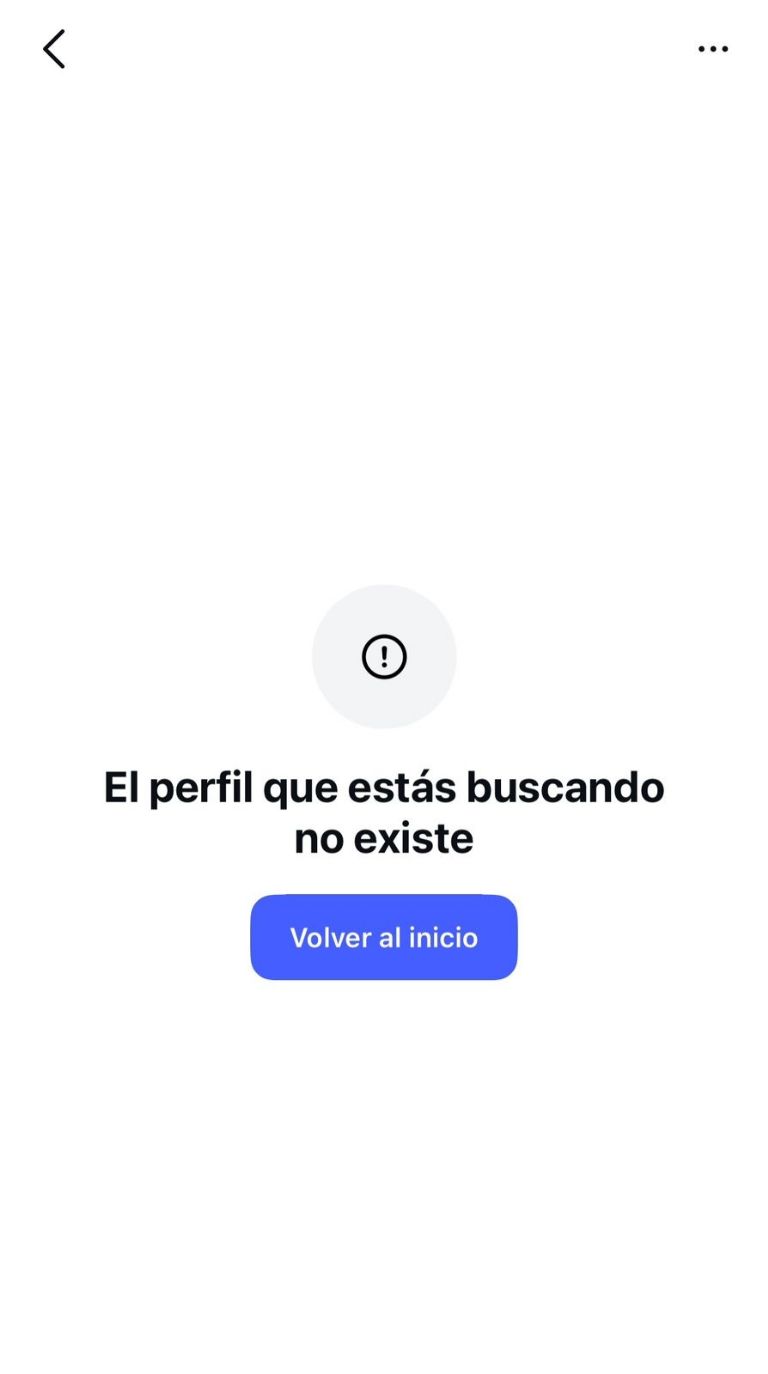Image resolution: width=768 pixels, height=1374 pixels.
Task: Click the blue button to return home
Action: coord(384,937)
